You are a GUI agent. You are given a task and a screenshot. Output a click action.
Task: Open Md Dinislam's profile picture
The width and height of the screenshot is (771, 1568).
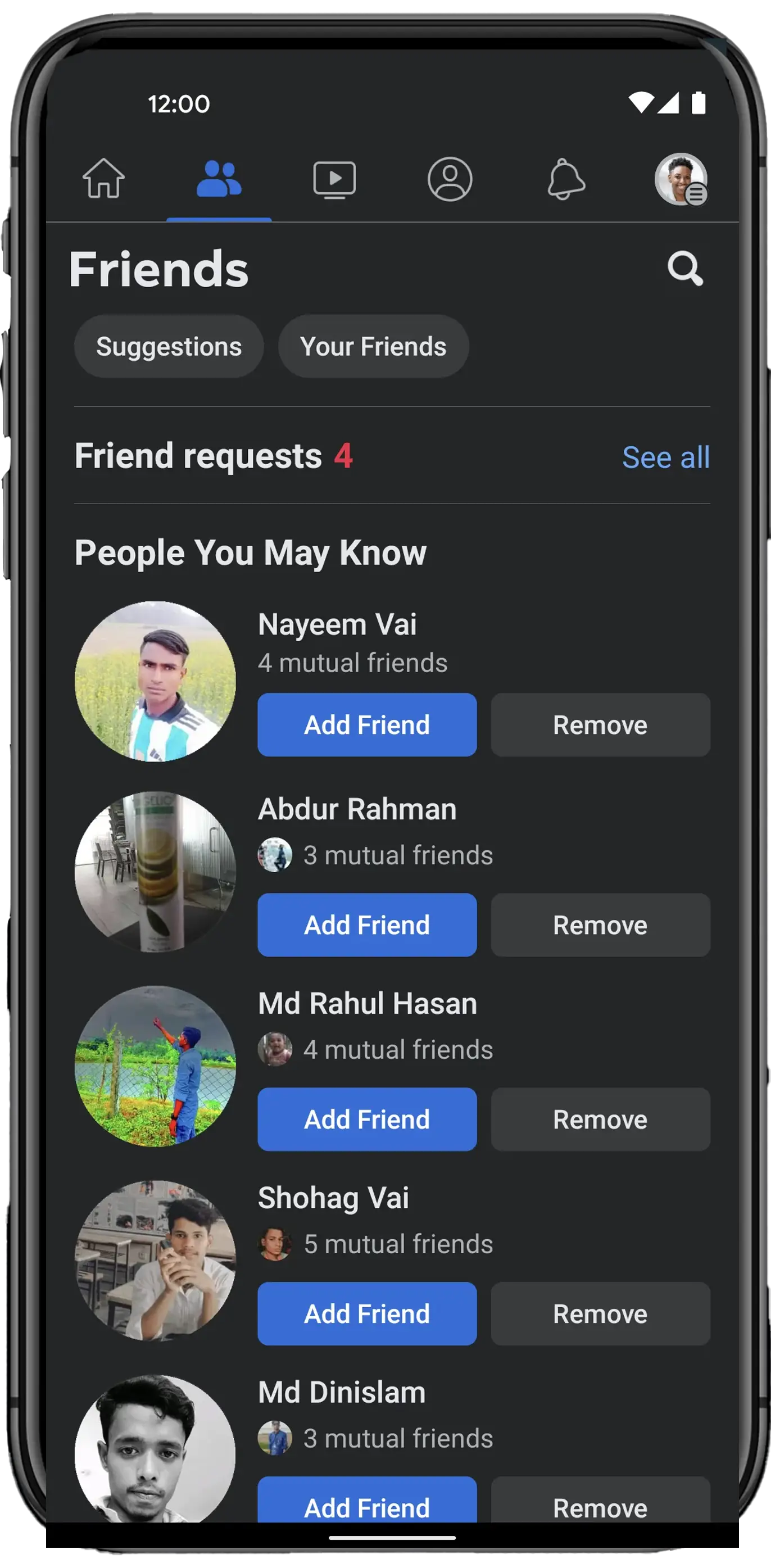(155, 1449)
